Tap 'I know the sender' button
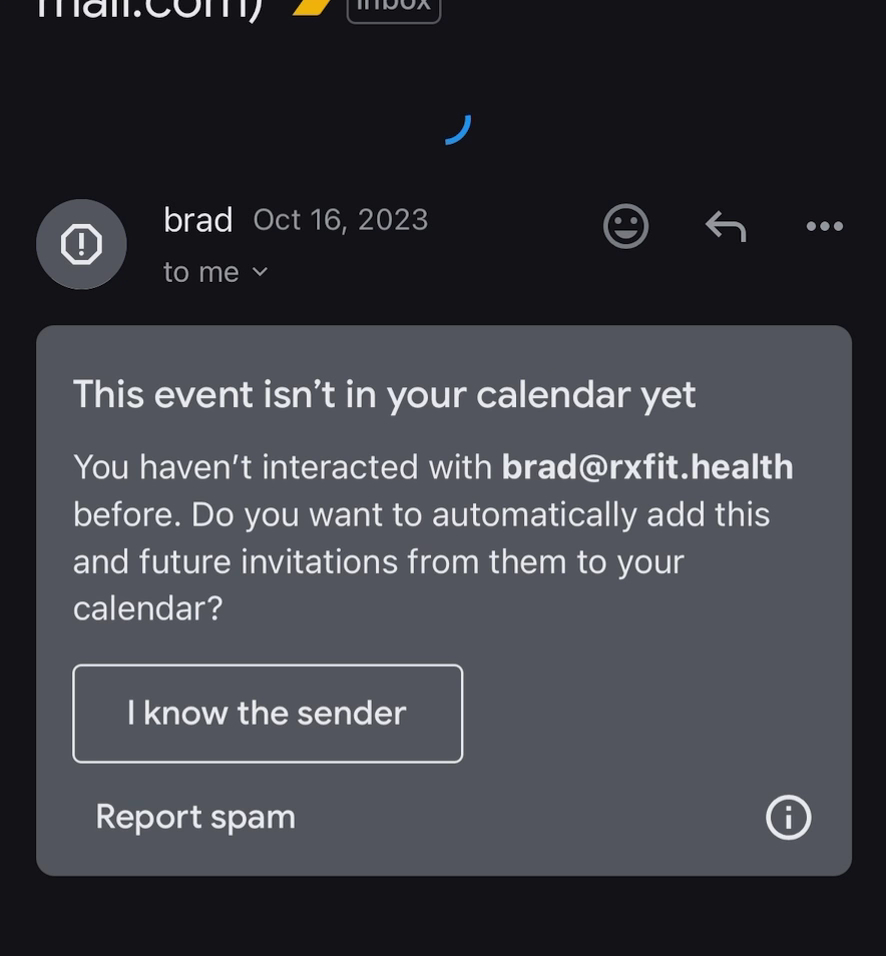The height and width of the screenshot is (956, 886). pyautogui.click(x=268, y=713)
